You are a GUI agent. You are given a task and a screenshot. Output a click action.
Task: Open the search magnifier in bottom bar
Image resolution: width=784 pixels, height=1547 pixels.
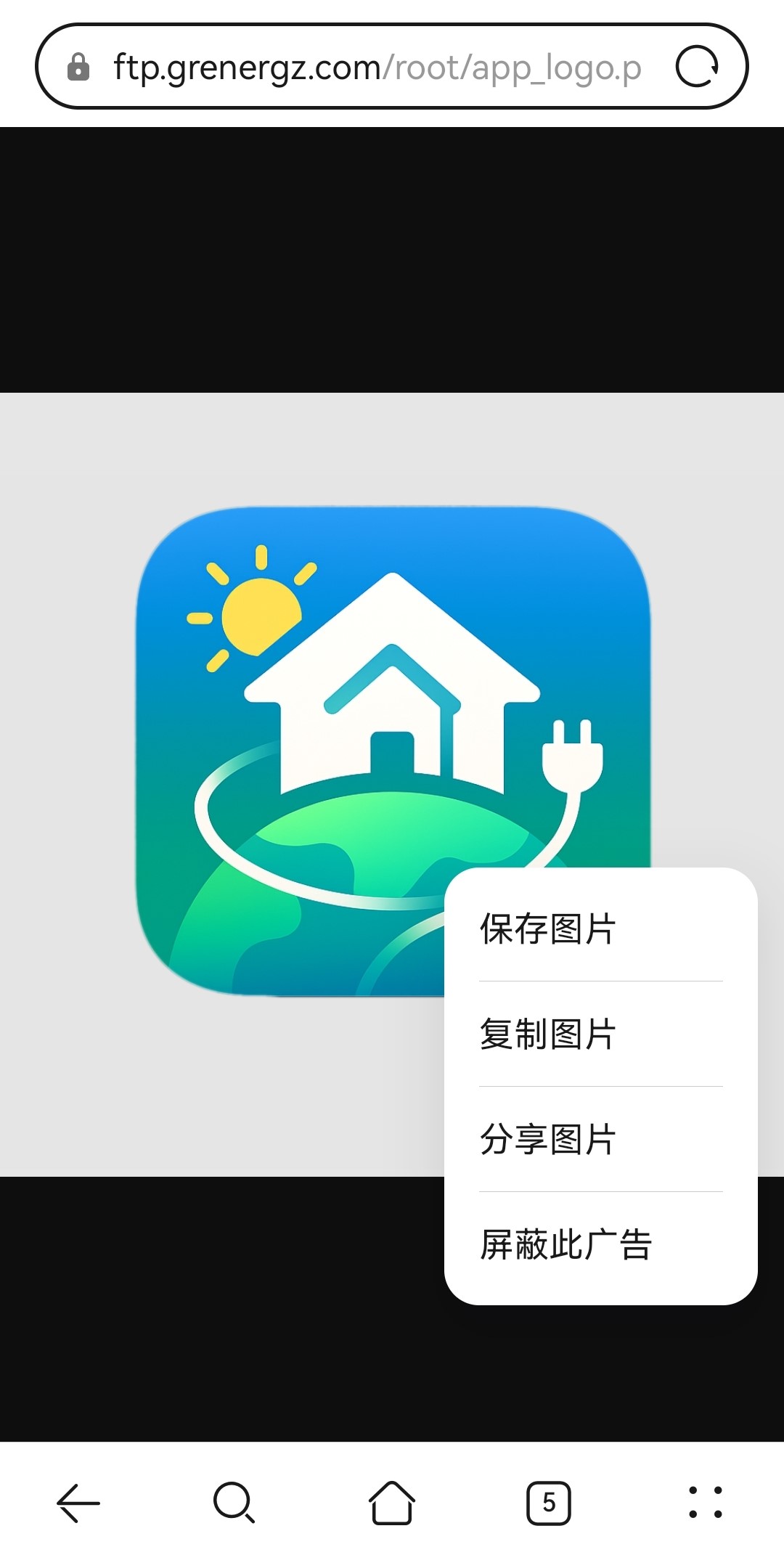point(234,1502)
